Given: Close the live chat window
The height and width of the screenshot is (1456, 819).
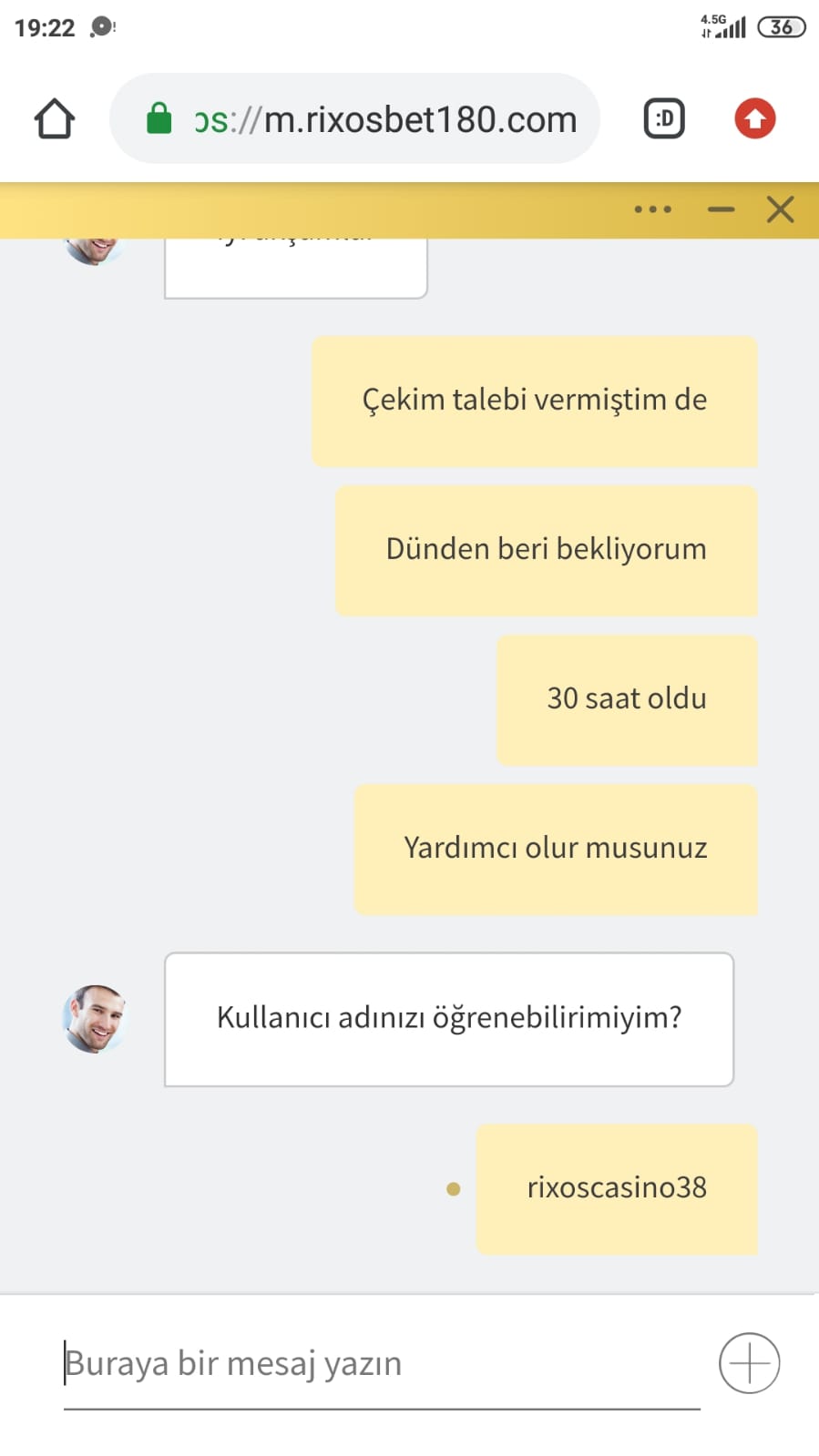Looking at the screenshot, I should 780,209.
